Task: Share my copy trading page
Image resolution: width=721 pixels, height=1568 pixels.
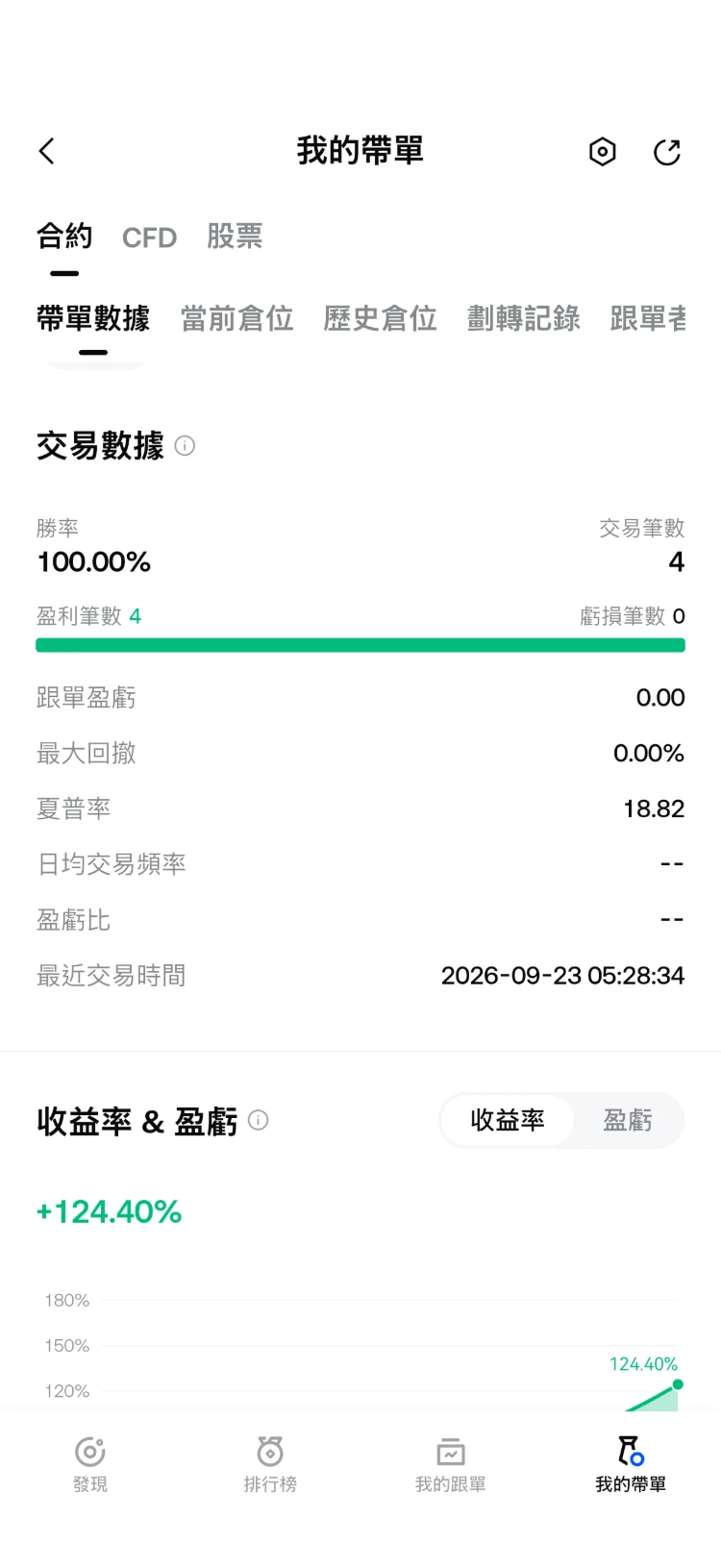Action: (x=667, y=152)
